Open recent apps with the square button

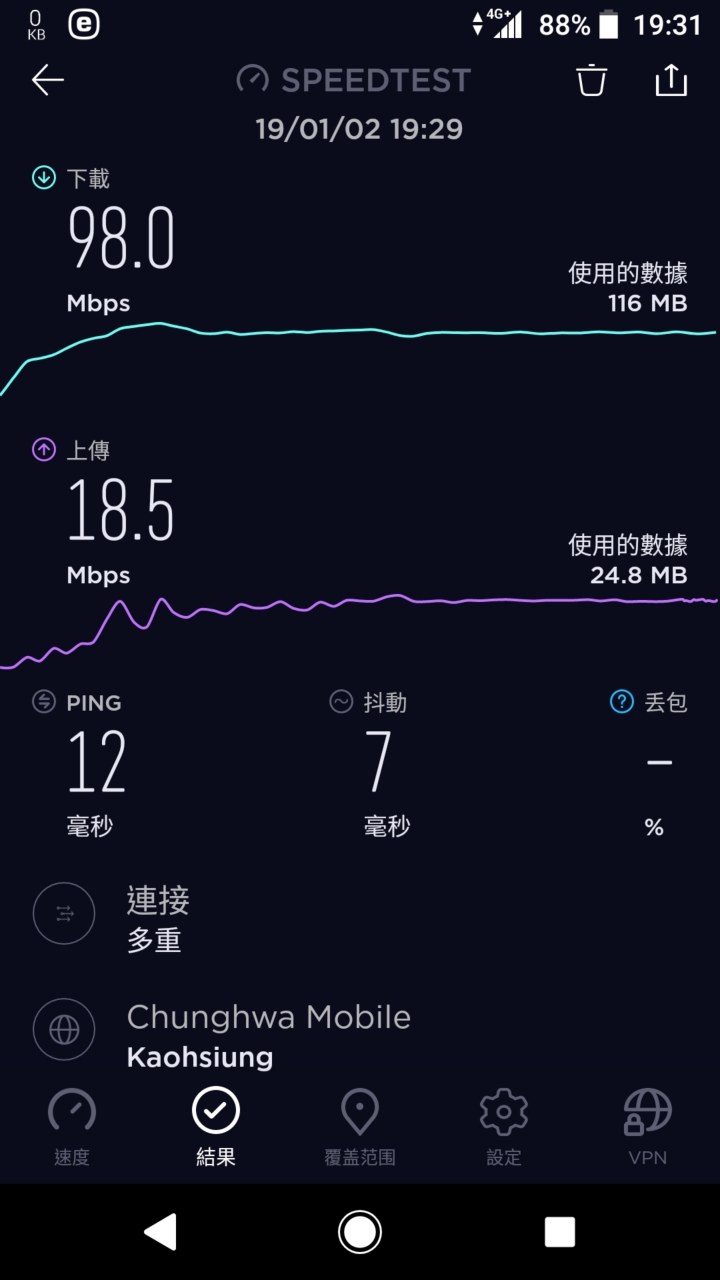[x=559, y=1232]
